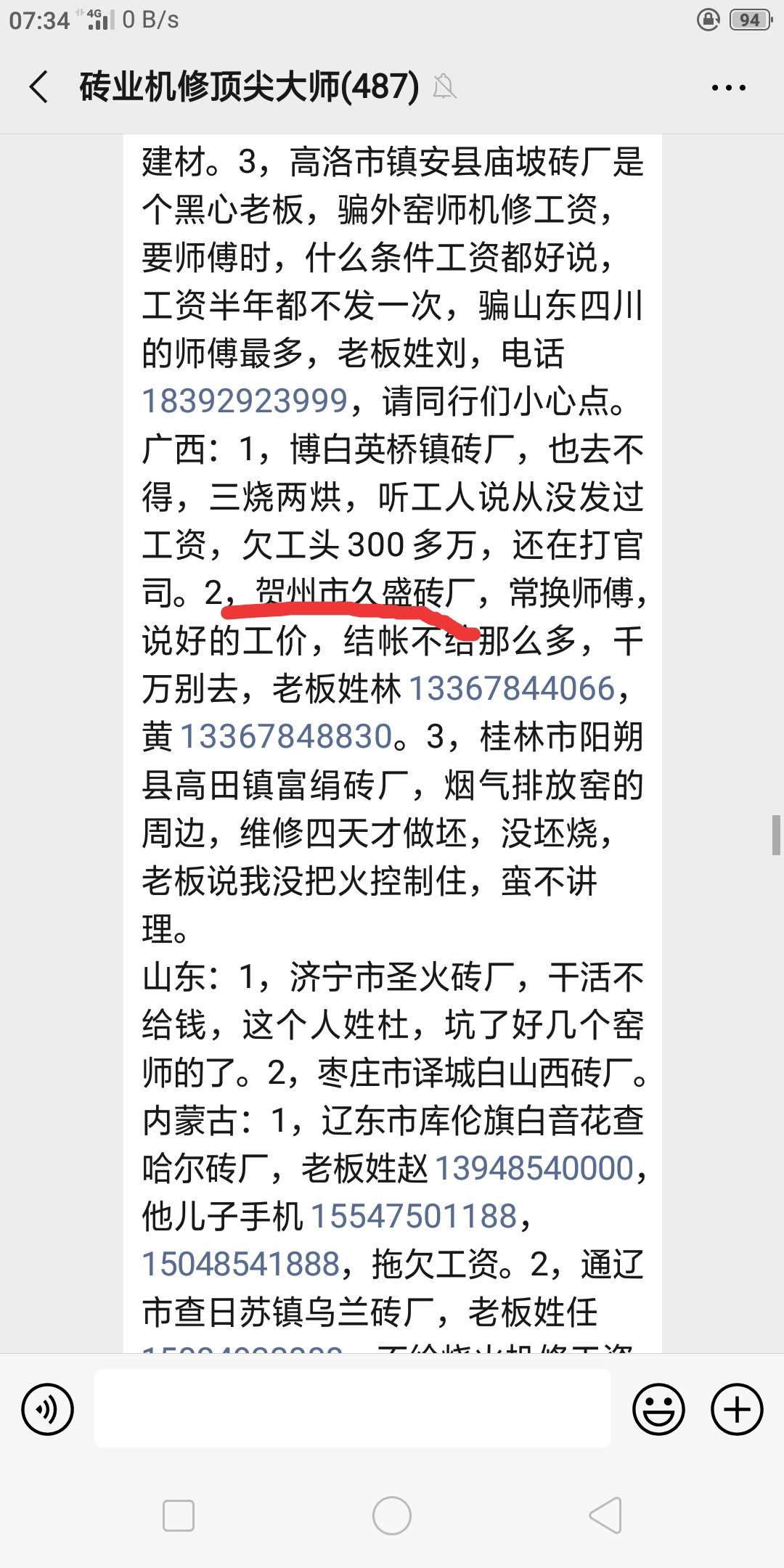
Task: Tap the system home button
Action: [x=391, y=1516]
